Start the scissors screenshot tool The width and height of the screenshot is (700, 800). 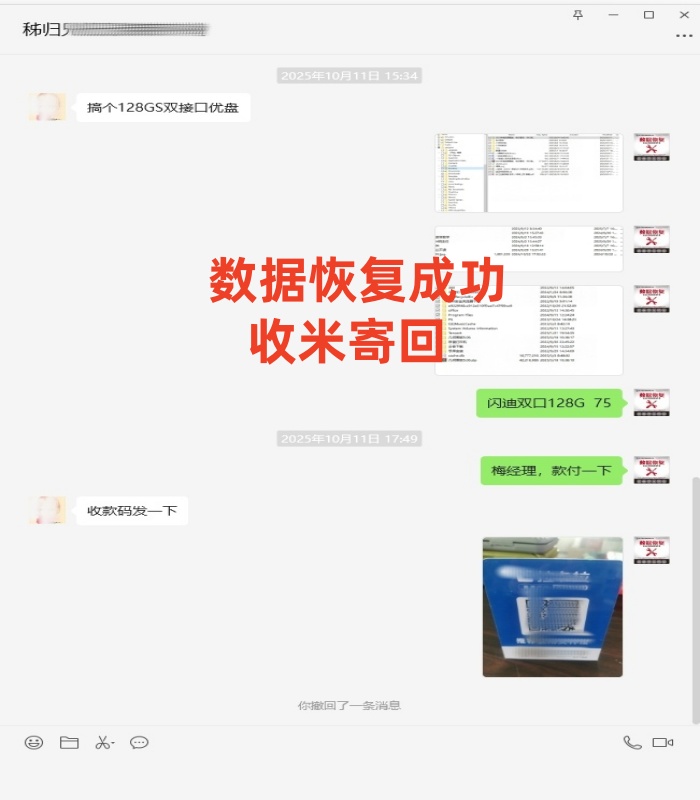point(104,742)
